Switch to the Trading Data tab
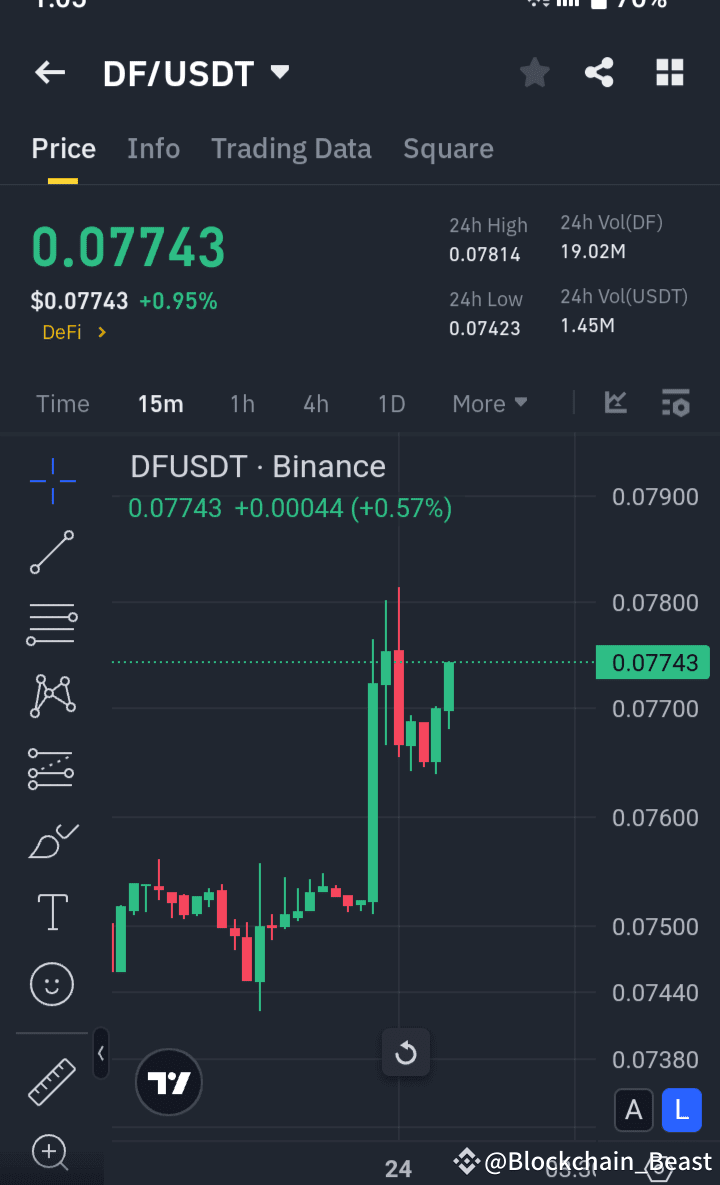 click(x=291, y=148)
